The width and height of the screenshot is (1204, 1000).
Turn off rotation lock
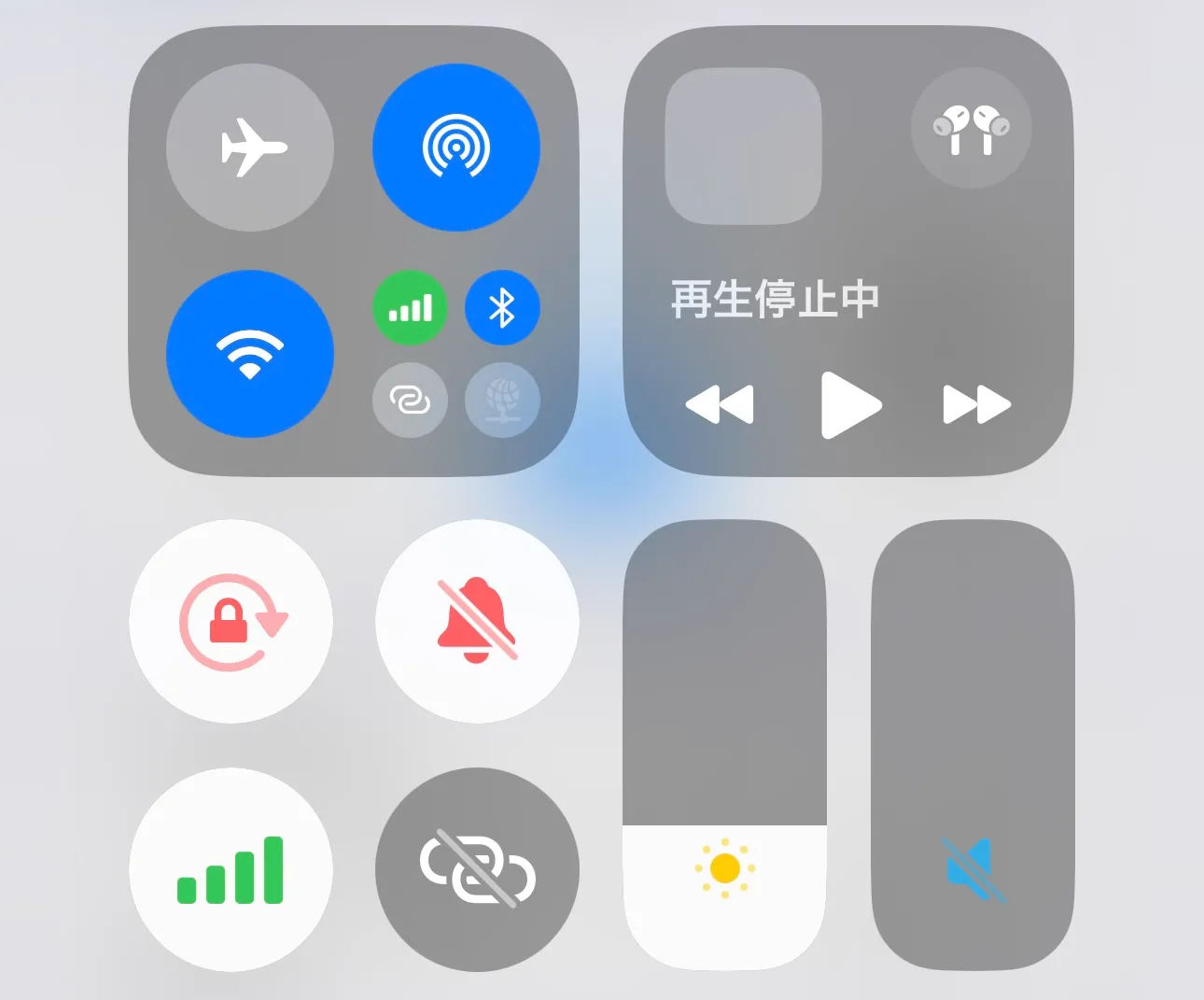coord(231,621)
